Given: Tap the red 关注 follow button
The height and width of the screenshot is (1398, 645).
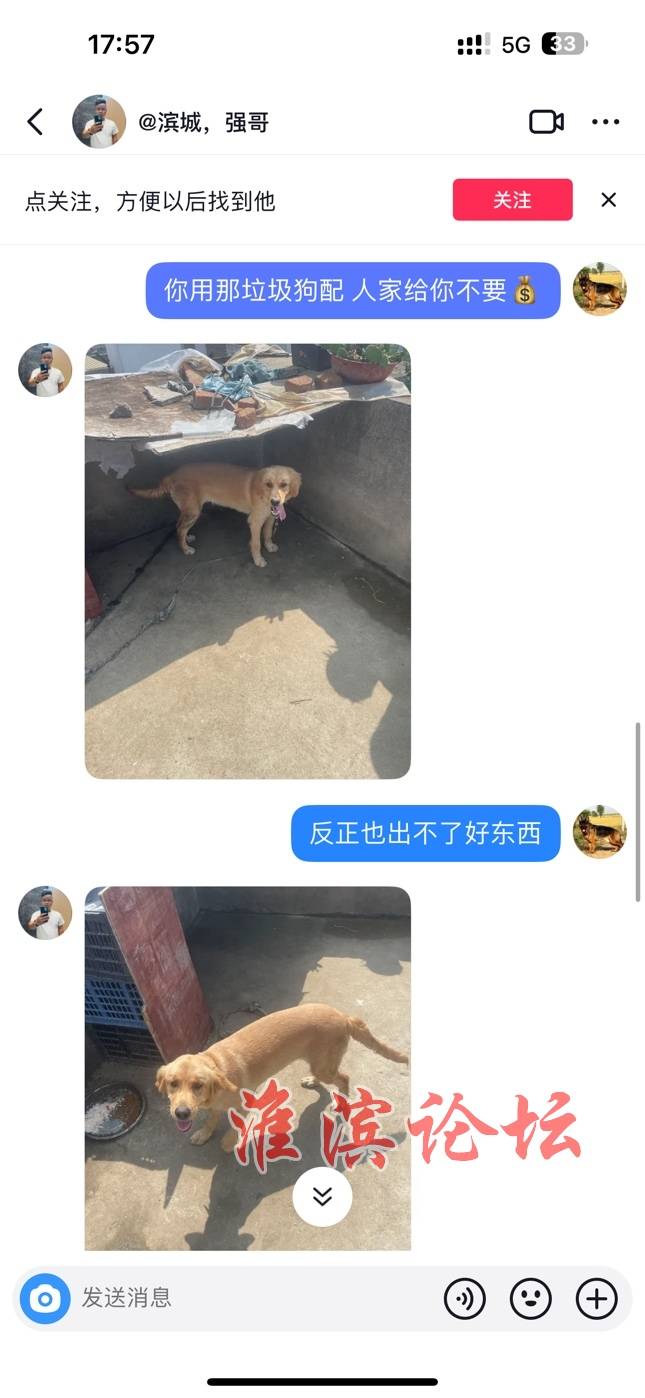Looking at the screenshot, I should [x=513, y=200].
